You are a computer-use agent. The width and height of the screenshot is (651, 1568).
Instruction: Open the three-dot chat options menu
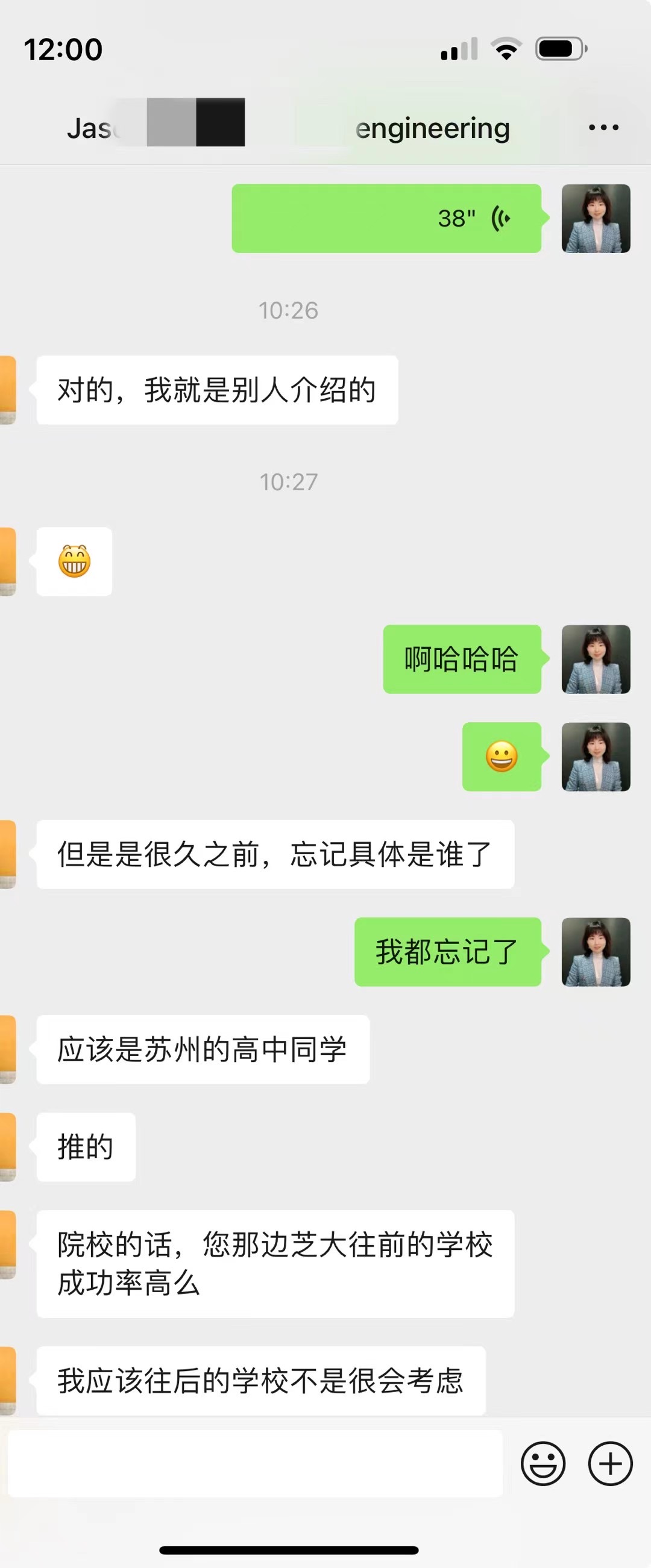point(603,128)
